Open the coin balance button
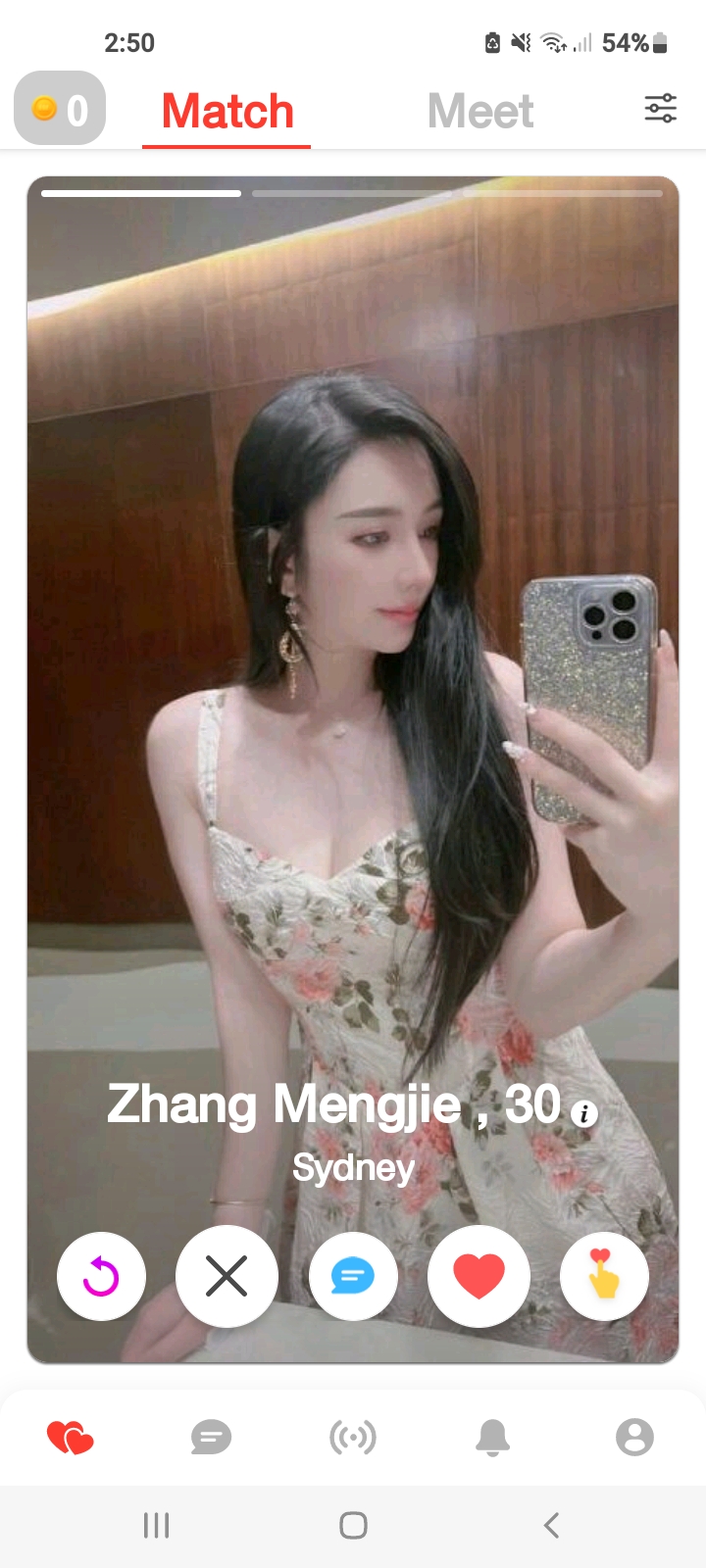 click(60, 109)
